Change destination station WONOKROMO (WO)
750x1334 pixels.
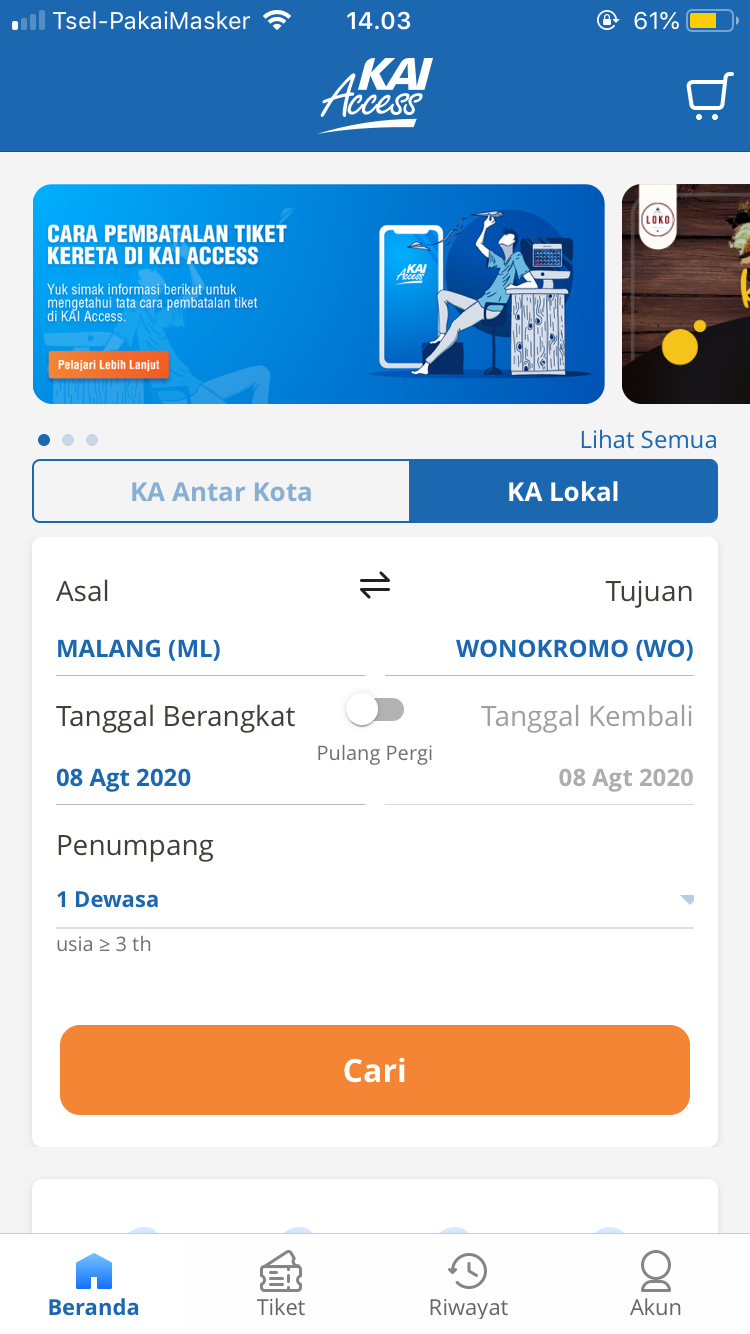[574, 649]
